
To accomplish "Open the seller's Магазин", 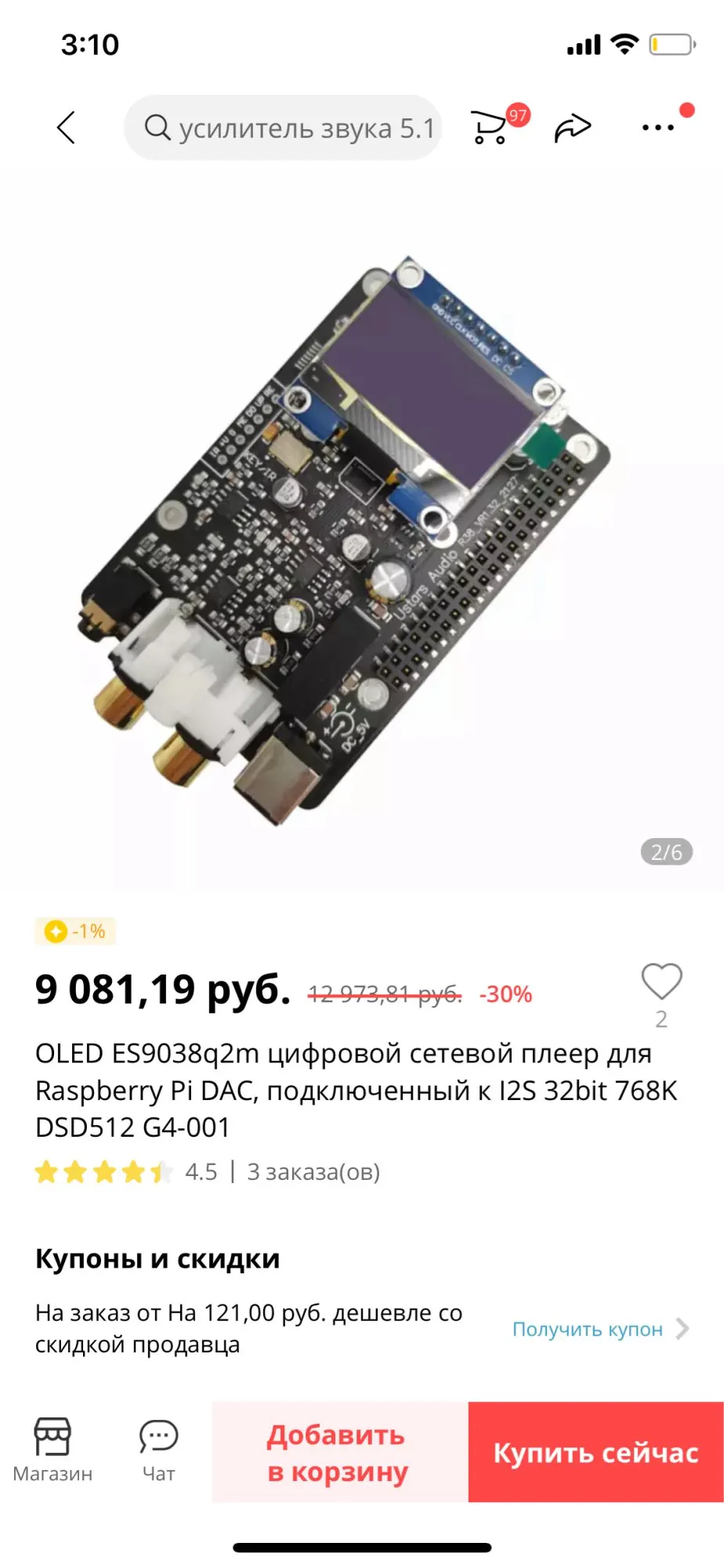I will [52, 1450].
